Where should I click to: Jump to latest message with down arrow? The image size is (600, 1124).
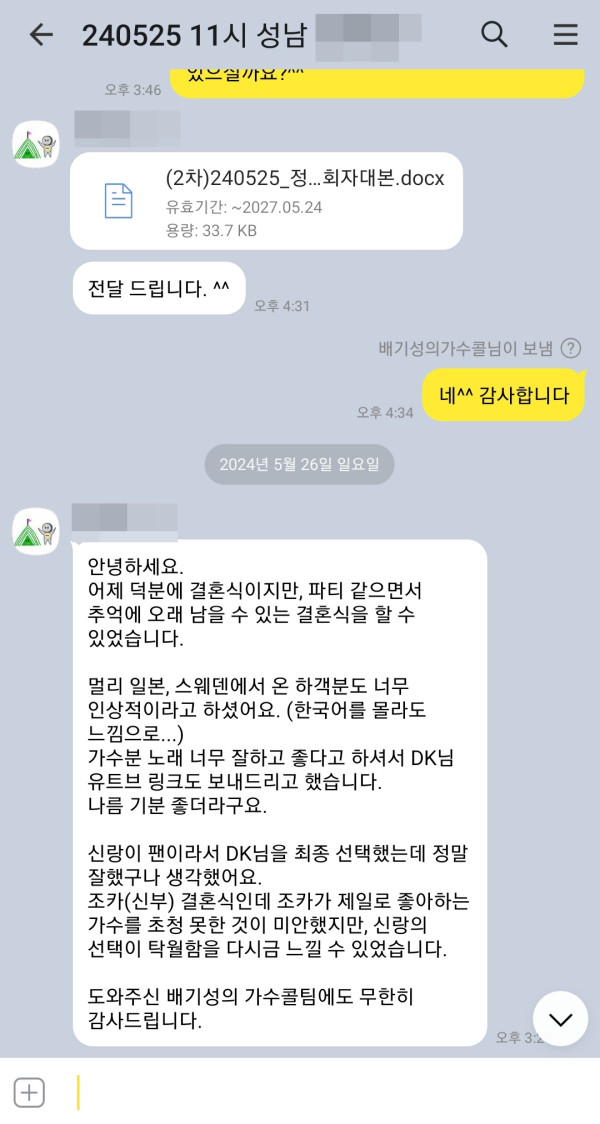coord(560,1019)
